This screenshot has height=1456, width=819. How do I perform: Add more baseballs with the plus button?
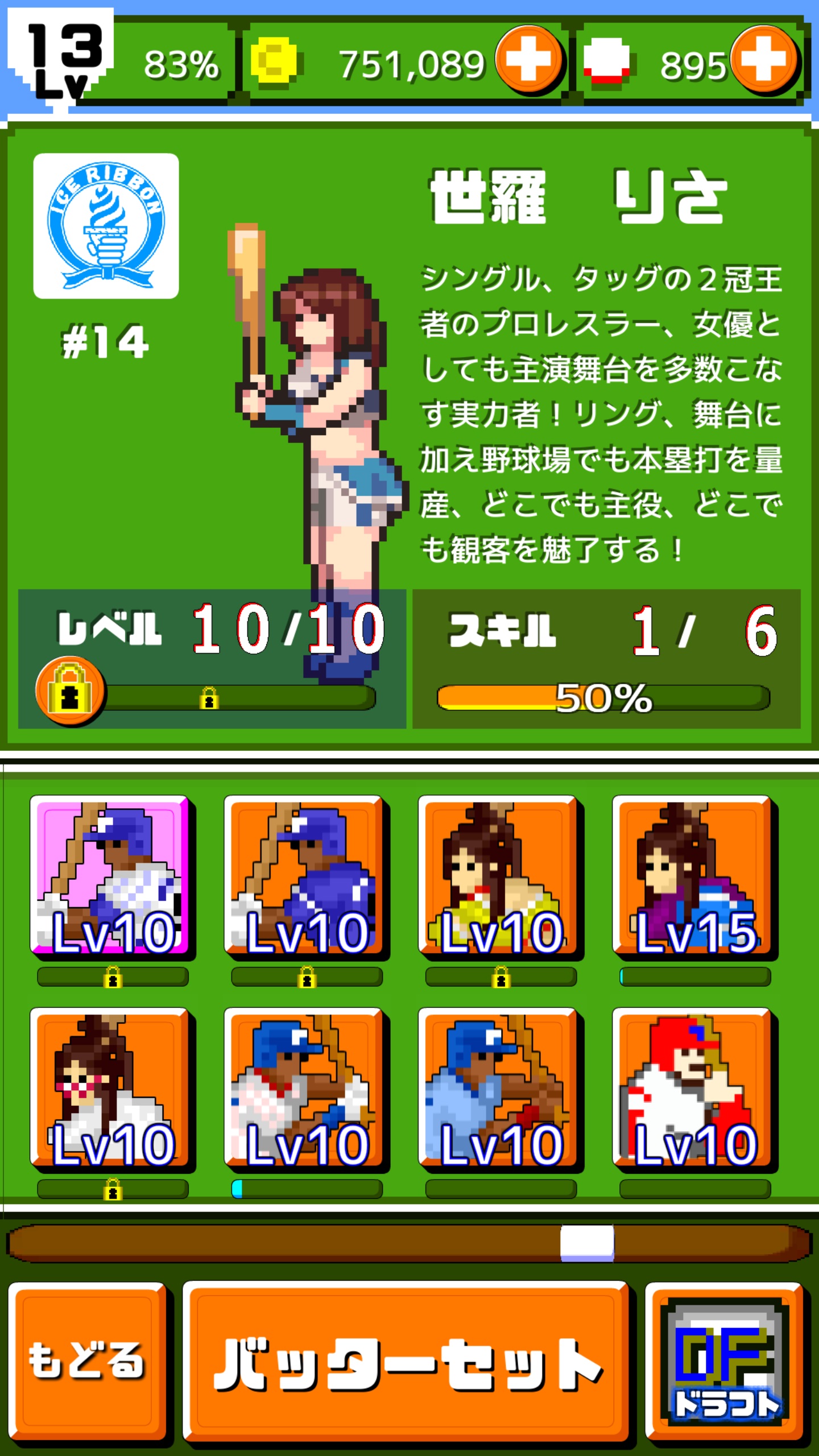coord(764,60)
